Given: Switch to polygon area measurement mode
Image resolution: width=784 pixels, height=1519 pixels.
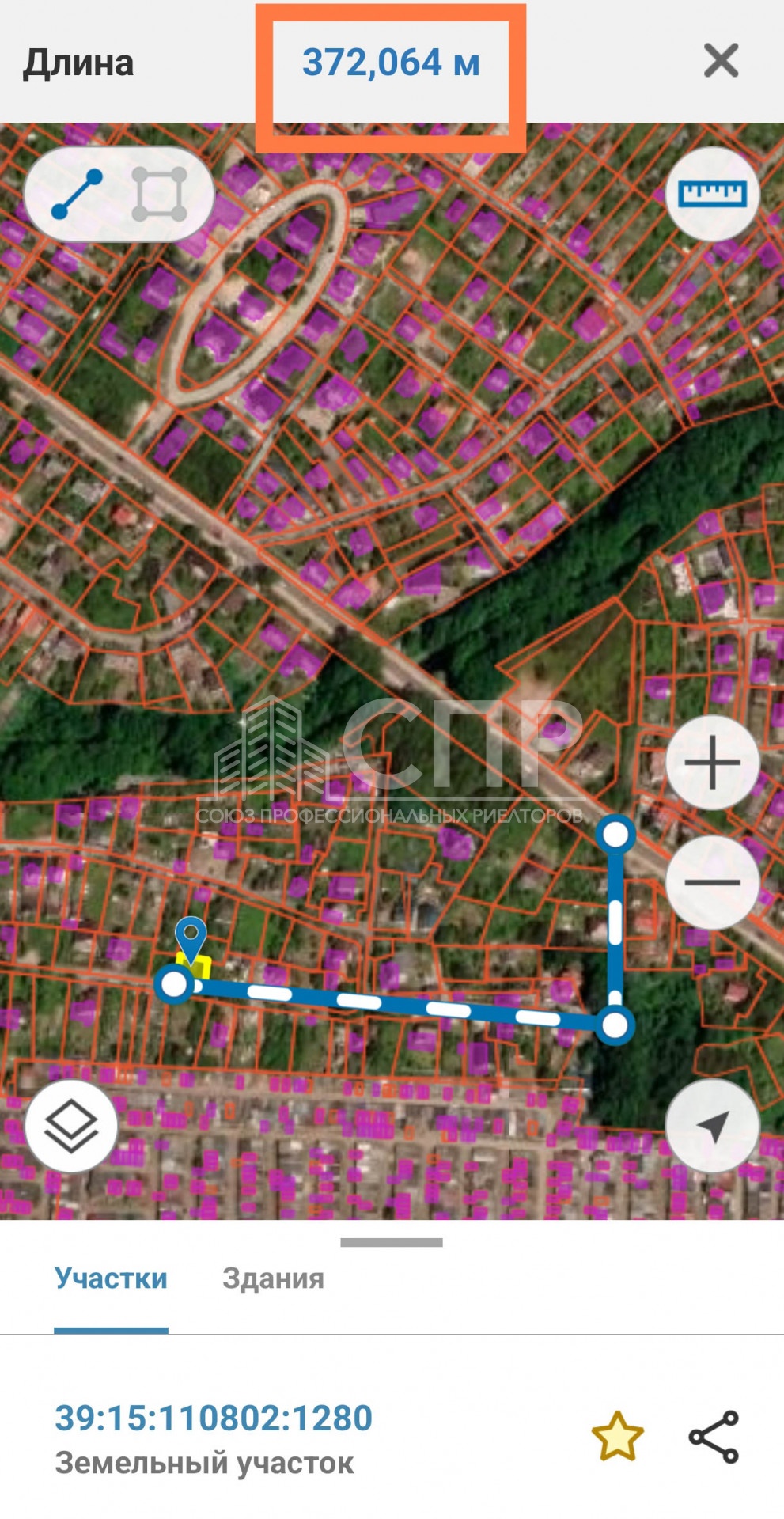Looking at the screenshot, I should tap(160, 194).
